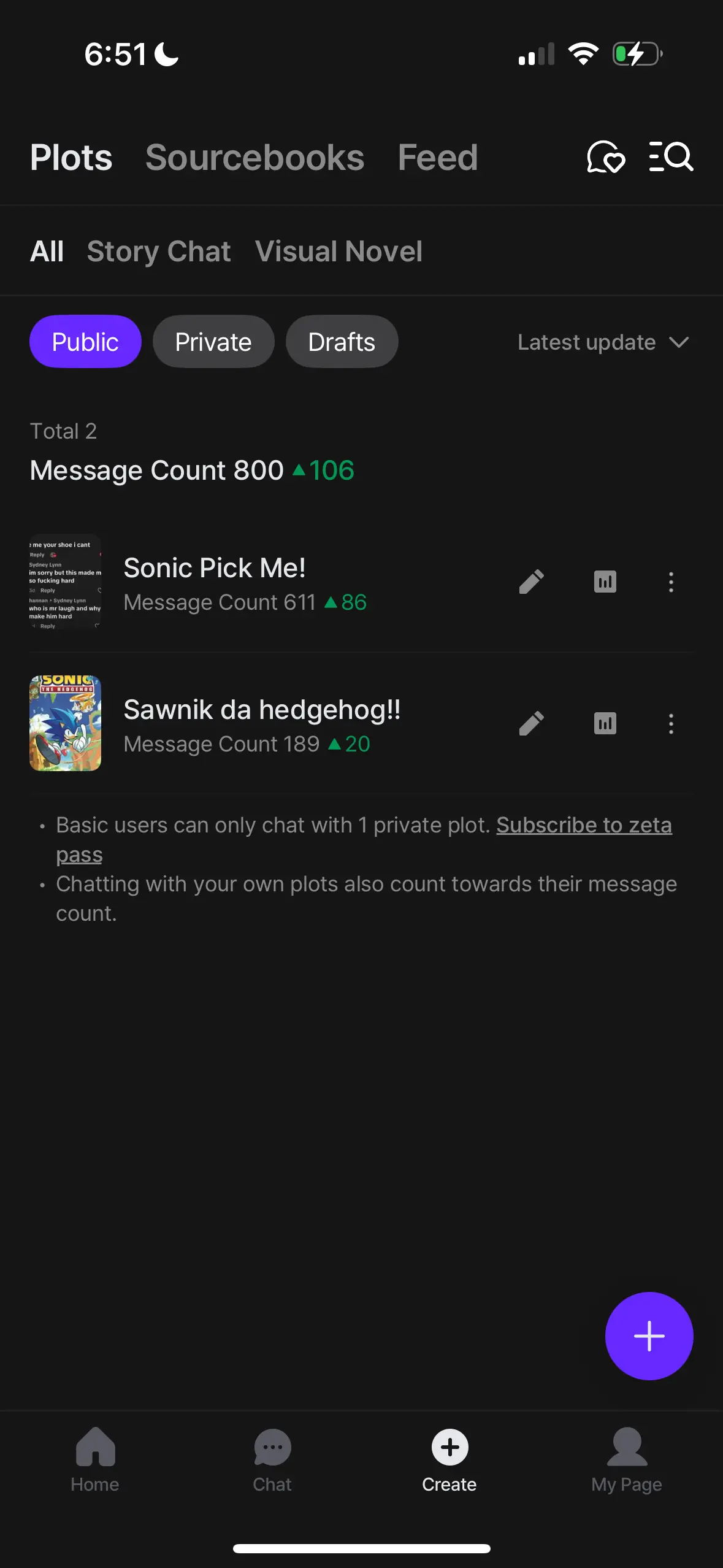Open the search list icon
Screen dimensions: 723x1568
671,157
